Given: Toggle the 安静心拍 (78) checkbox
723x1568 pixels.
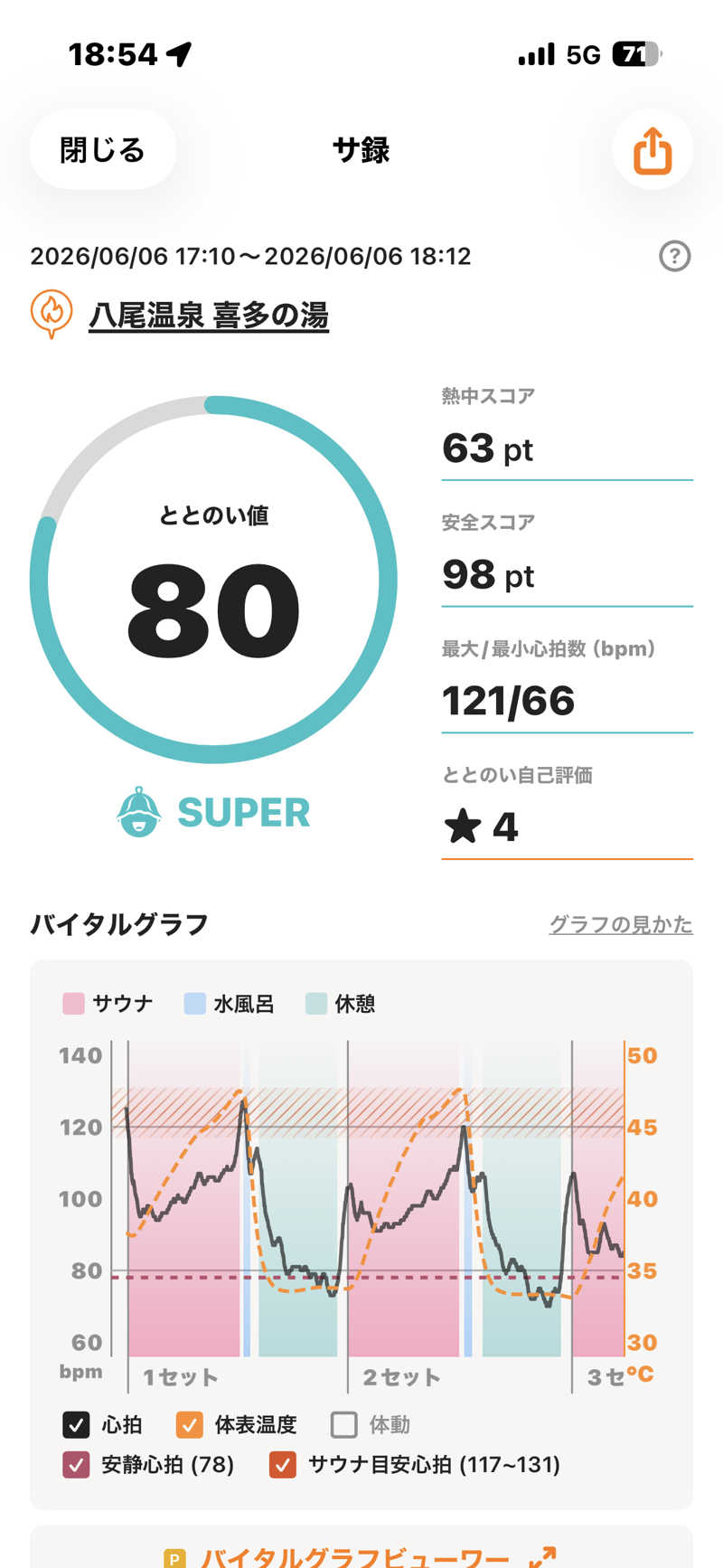Looking at the screenshot, I should (76, 1464).
